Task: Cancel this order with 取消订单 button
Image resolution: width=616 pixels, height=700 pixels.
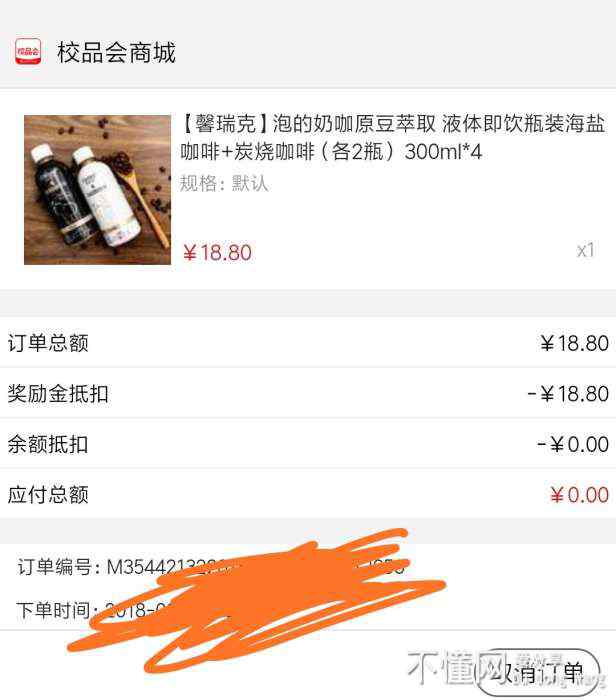Action: pyautogui.click(x=541, y=672)
